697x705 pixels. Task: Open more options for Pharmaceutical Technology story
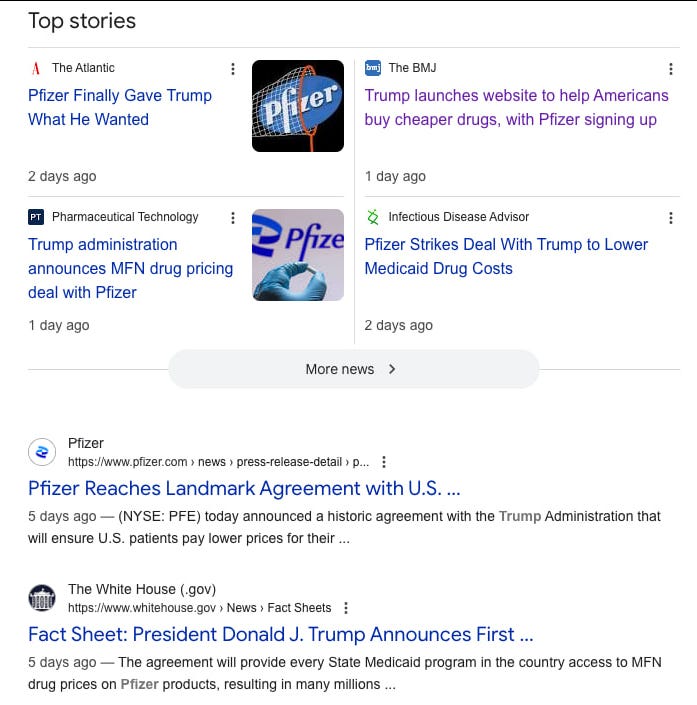[x=233, y=218]
